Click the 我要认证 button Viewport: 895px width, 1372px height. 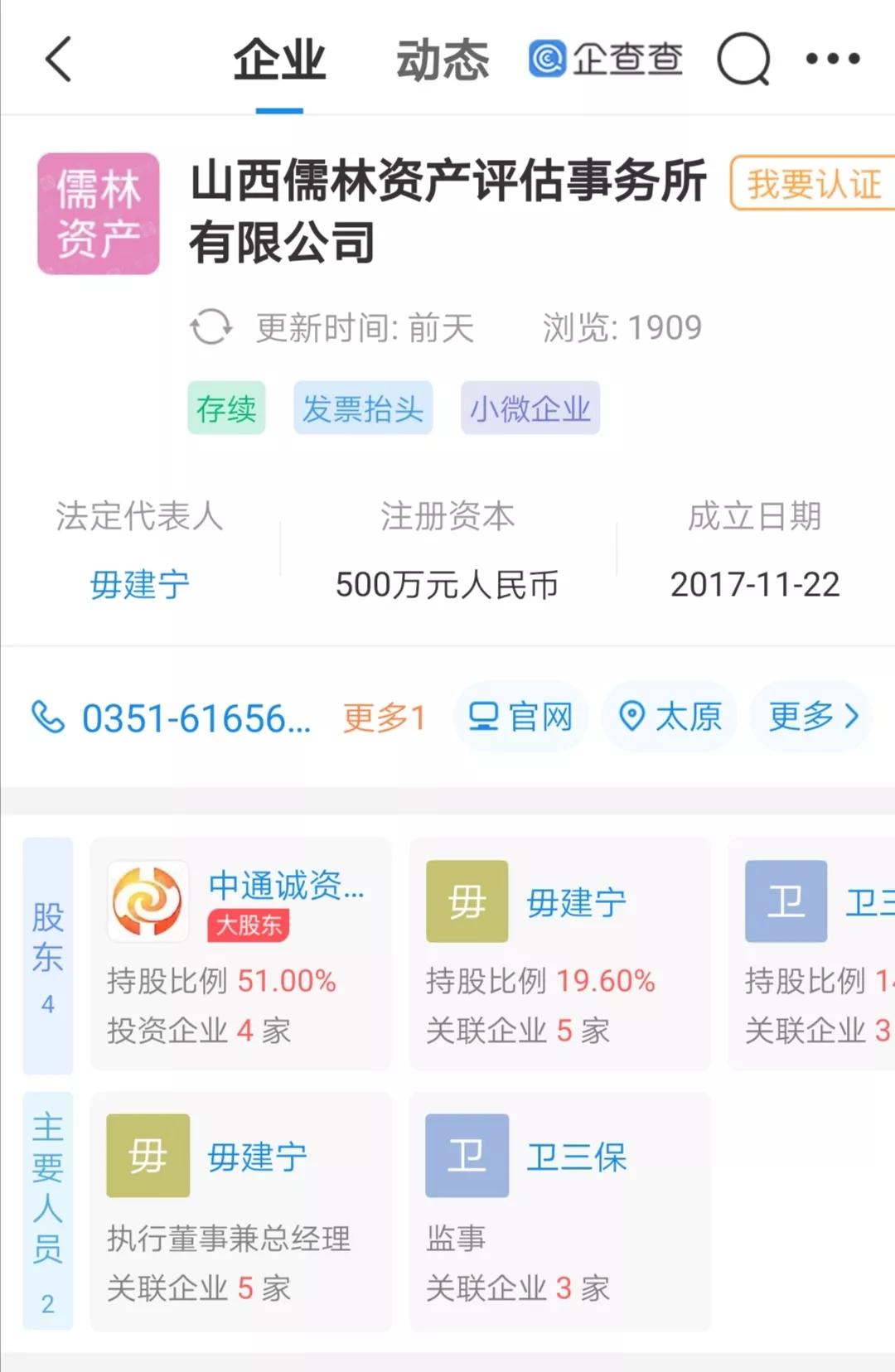(x=811, y=186)
